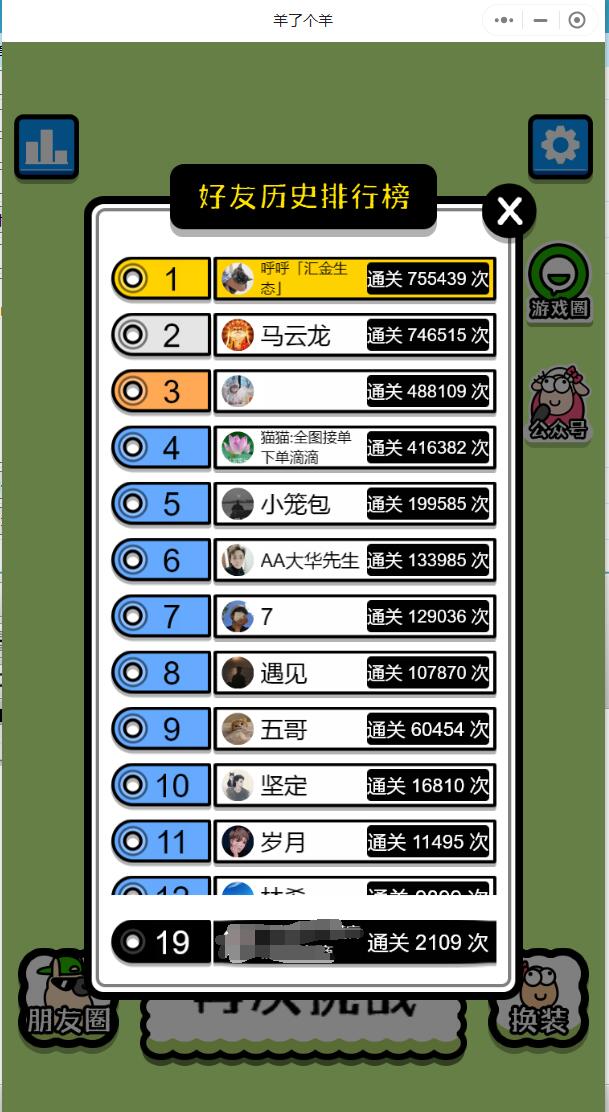609x1112 pixels.
Task: Open the 公众号 official account
Action: [559, 404]
